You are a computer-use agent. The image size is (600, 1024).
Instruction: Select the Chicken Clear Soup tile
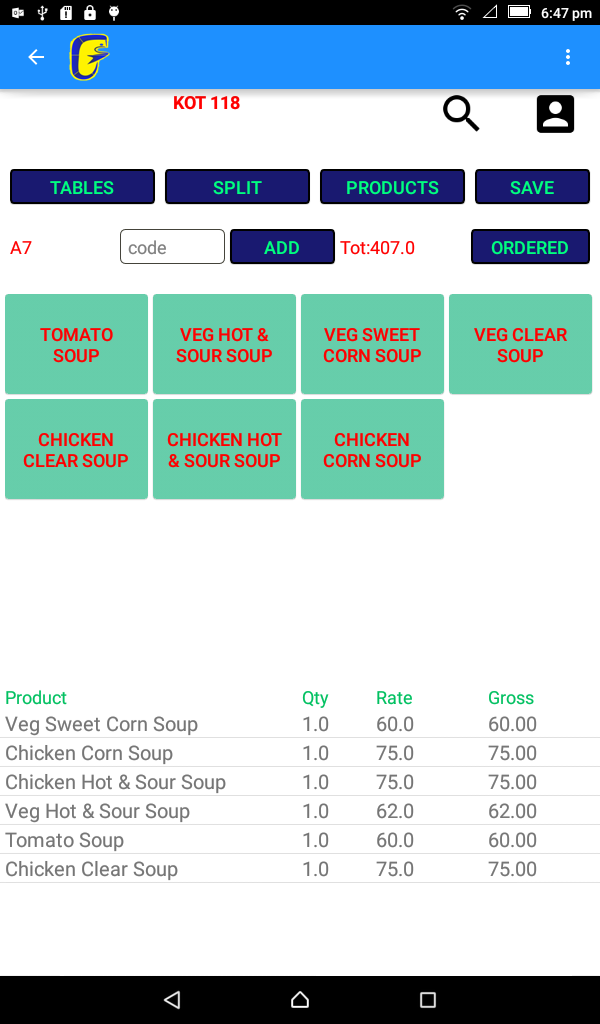click(x=76, y=449)
